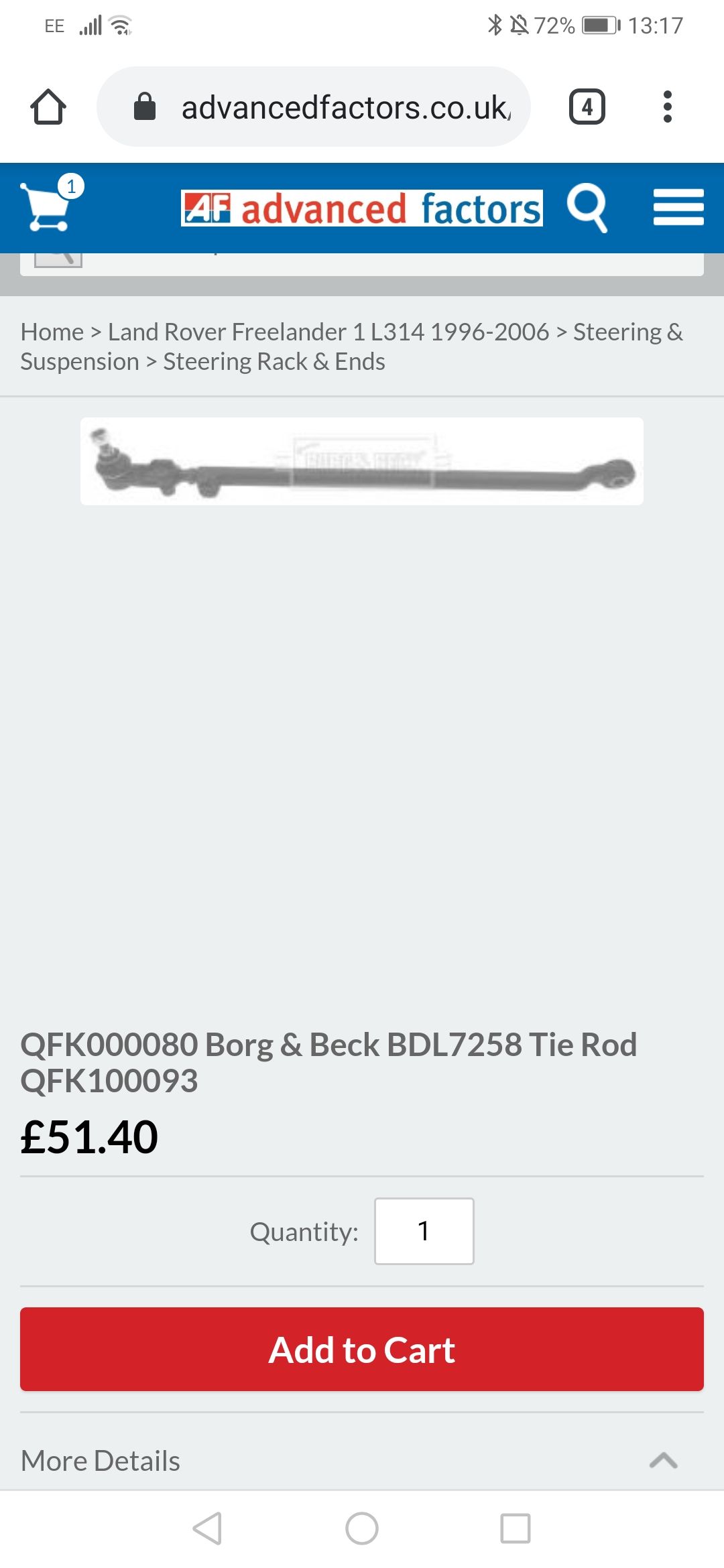The image size is (724, 1568).
Task: Open the browser tab switcher
Action: click(587, 107)
